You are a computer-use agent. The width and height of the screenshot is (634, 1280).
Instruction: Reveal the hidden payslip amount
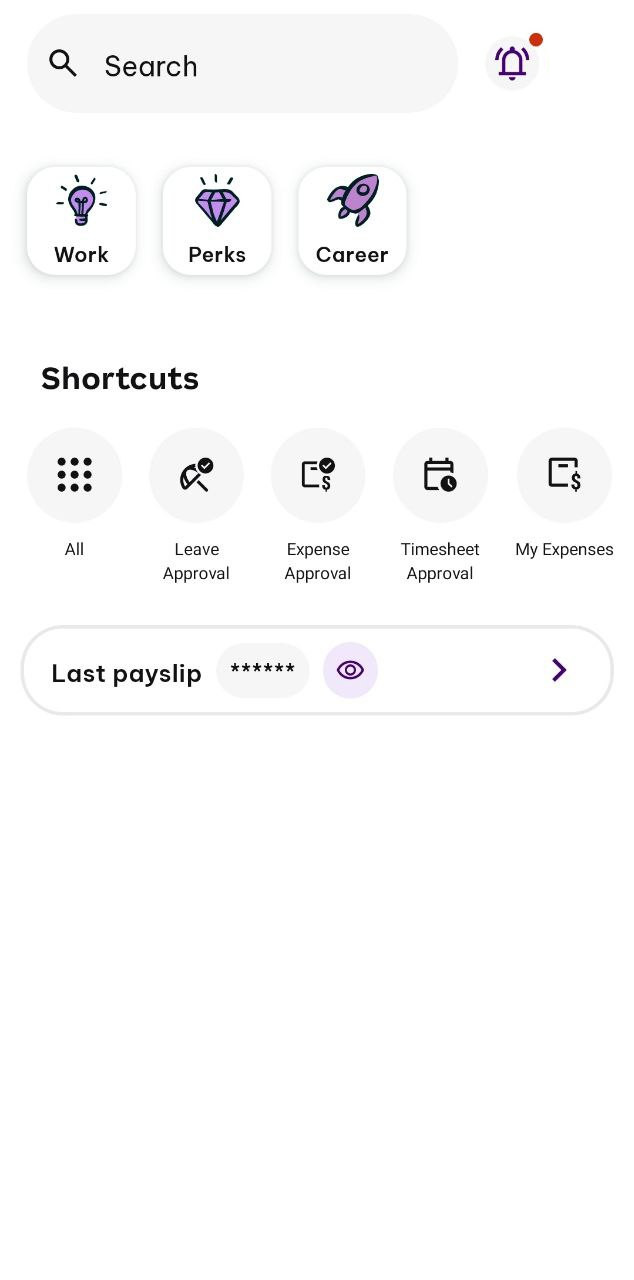(350, 670)
